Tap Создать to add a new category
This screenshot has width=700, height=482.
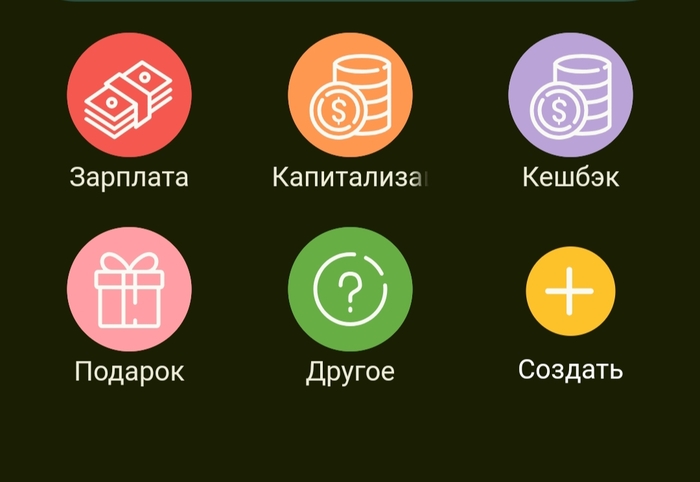pos(570,290)
